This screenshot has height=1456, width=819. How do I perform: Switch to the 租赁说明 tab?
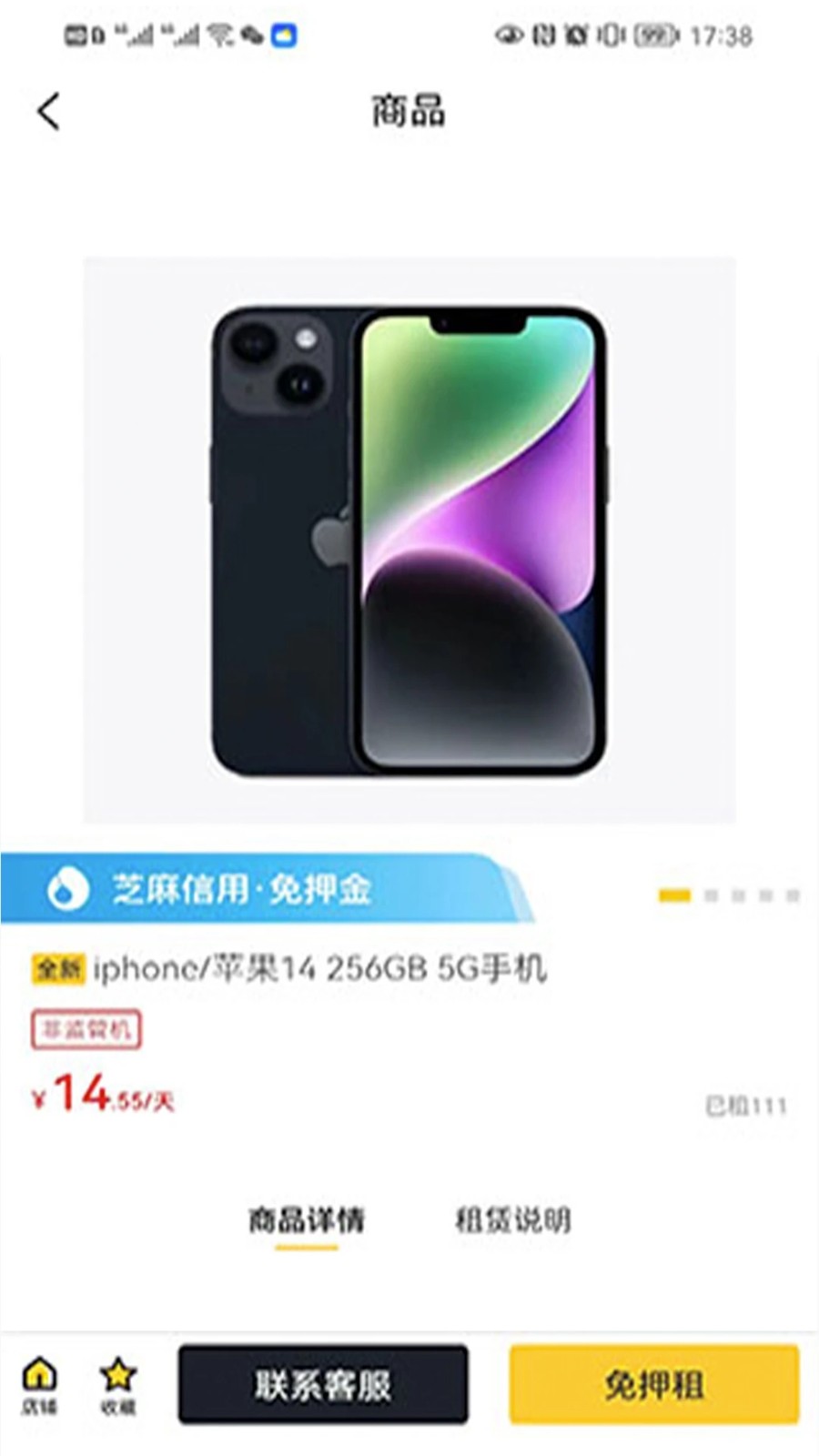(512, 1220)
